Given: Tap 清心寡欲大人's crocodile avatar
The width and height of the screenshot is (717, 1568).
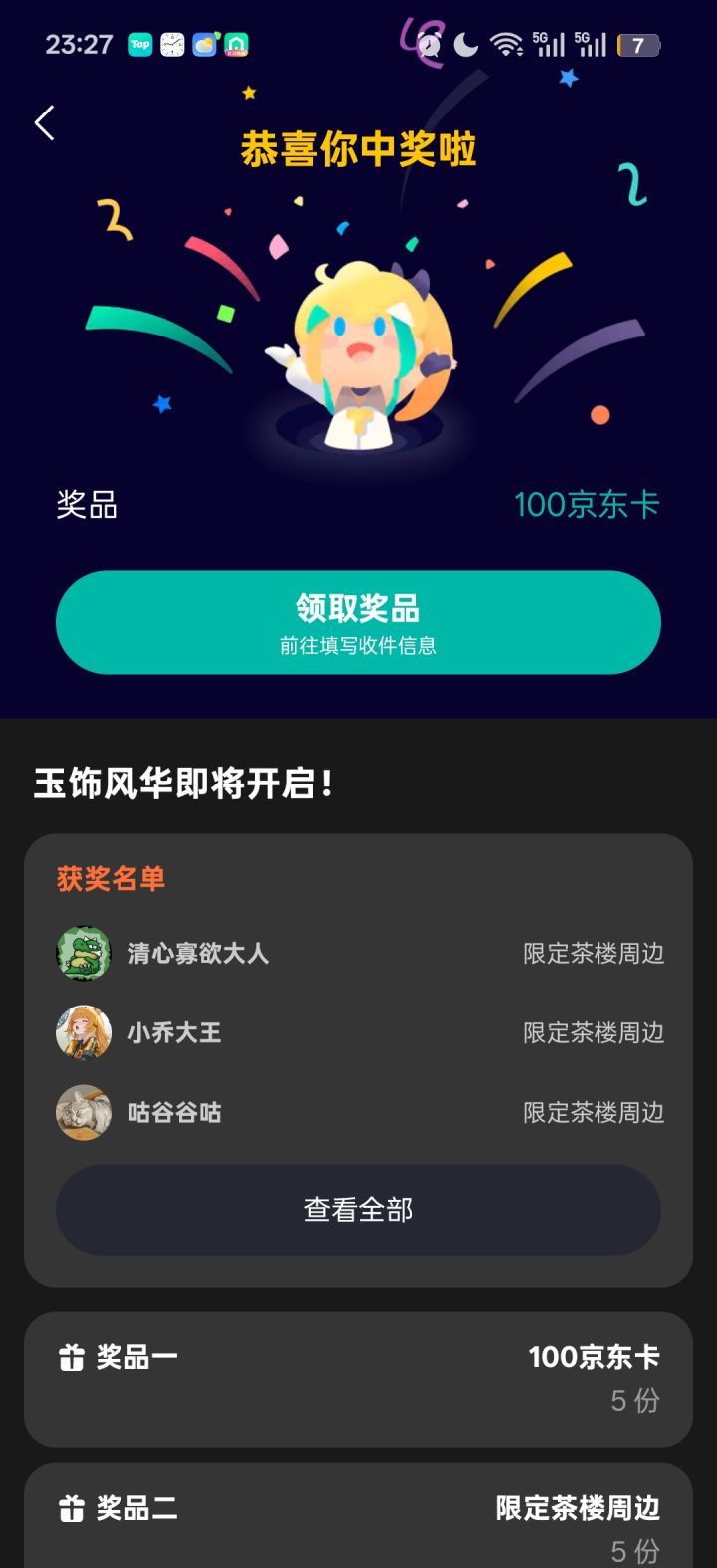Looking at the screenshot, I should [x=83, y=953].
